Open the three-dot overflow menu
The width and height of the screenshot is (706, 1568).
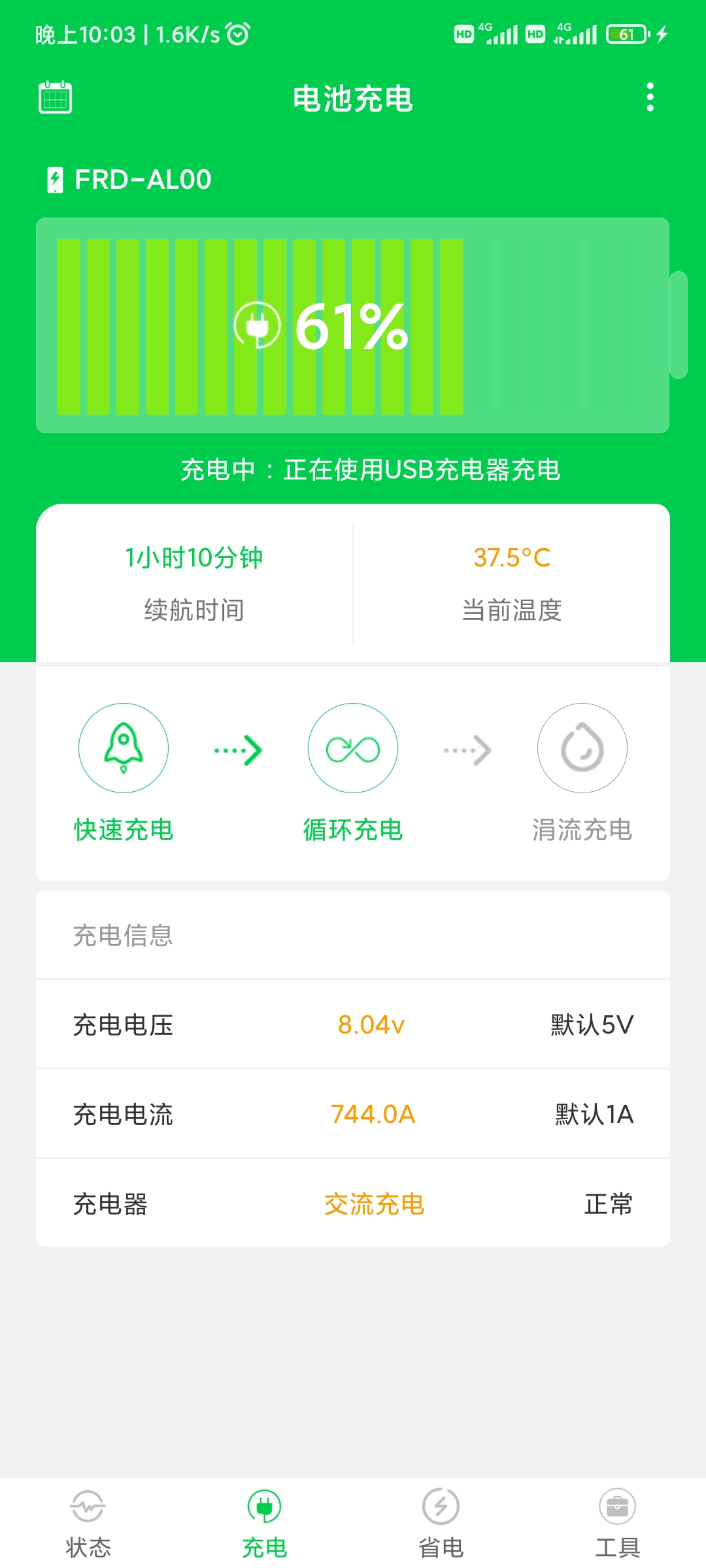(650, 97)
